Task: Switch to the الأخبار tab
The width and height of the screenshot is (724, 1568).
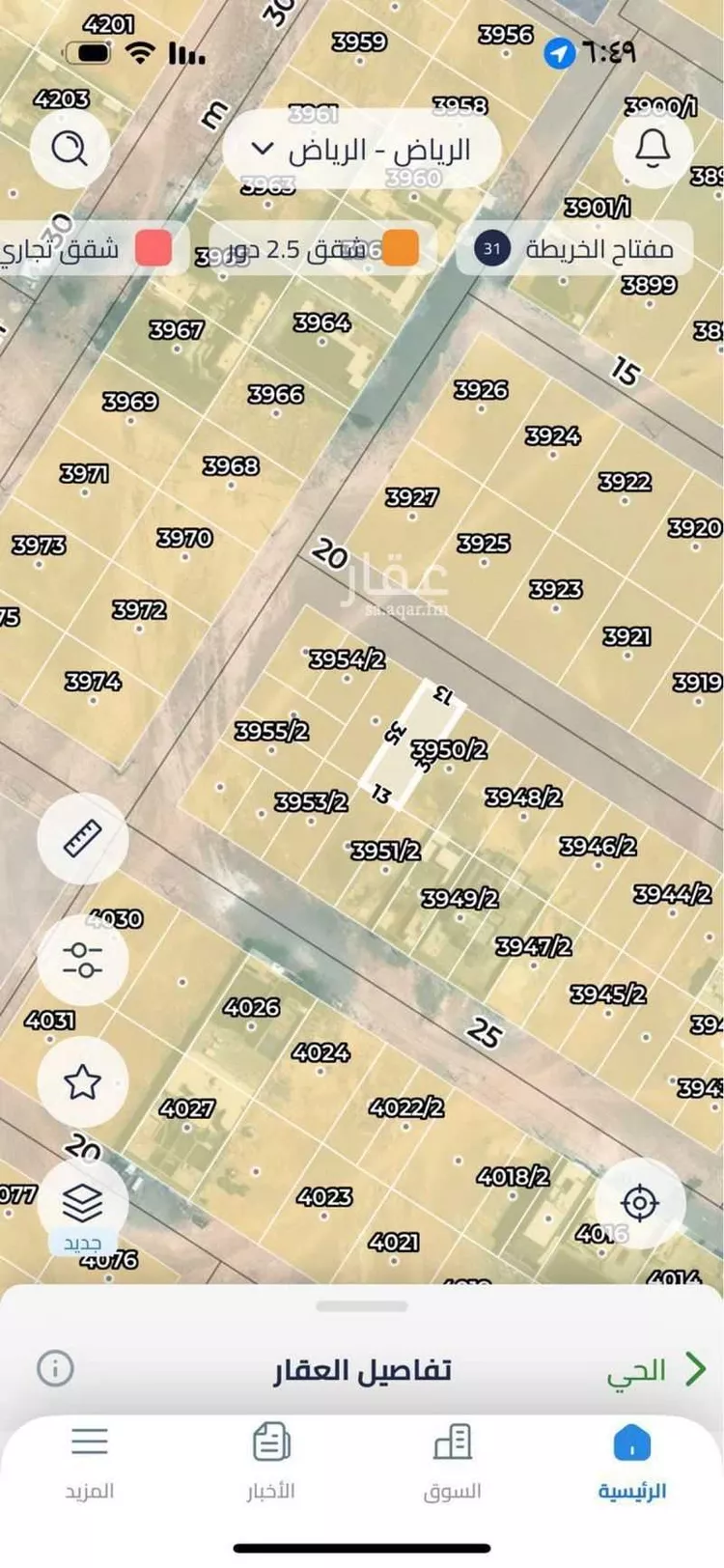Action: (x=271, y=1462)
